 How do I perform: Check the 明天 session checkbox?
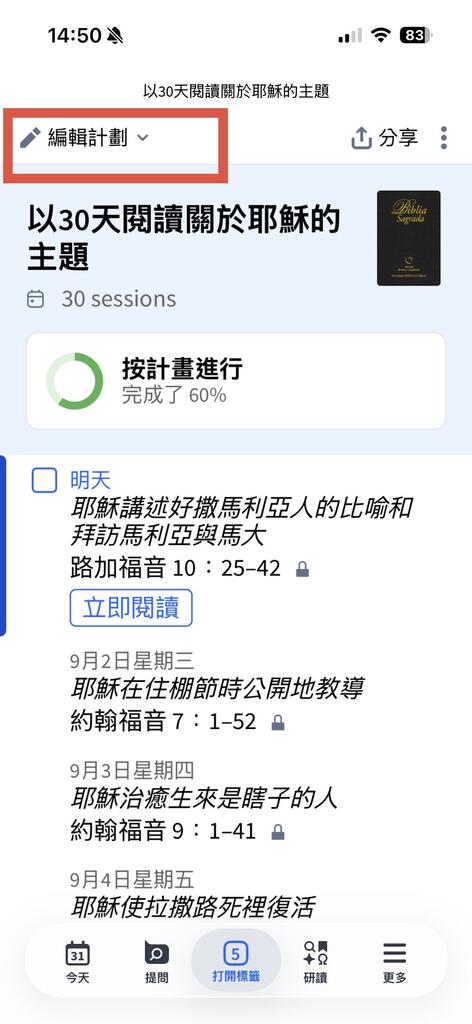pyautogui.click(x=44, y=481)
